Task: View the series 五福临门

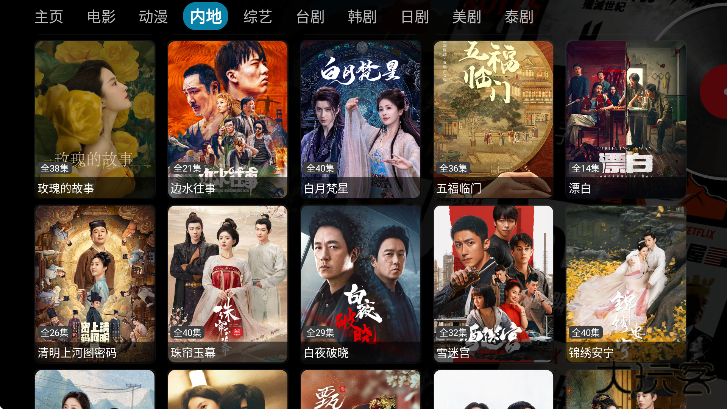Action: click(x=493, y=118)
